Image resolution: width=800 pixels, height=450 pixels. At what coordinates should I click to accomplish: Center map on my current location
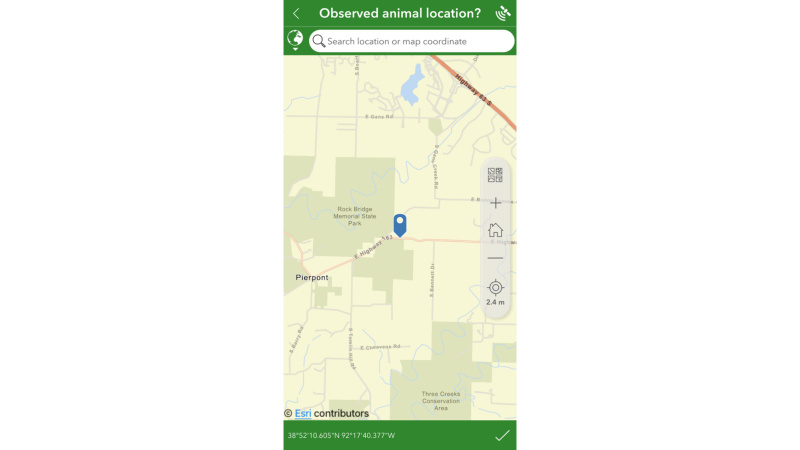pyautogui.click(x=495, y=287)
